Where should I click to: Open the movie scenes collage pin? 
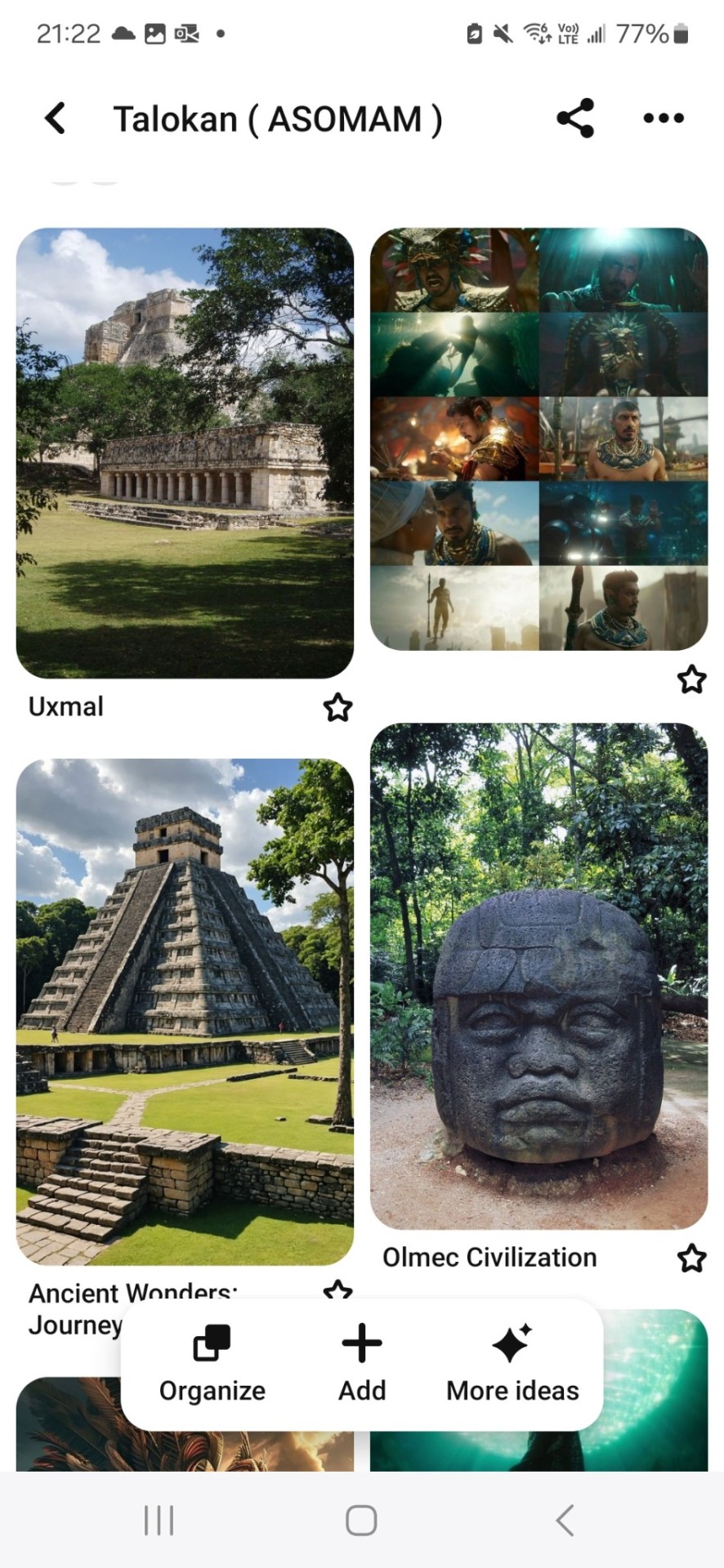click(x=539, y=439)
